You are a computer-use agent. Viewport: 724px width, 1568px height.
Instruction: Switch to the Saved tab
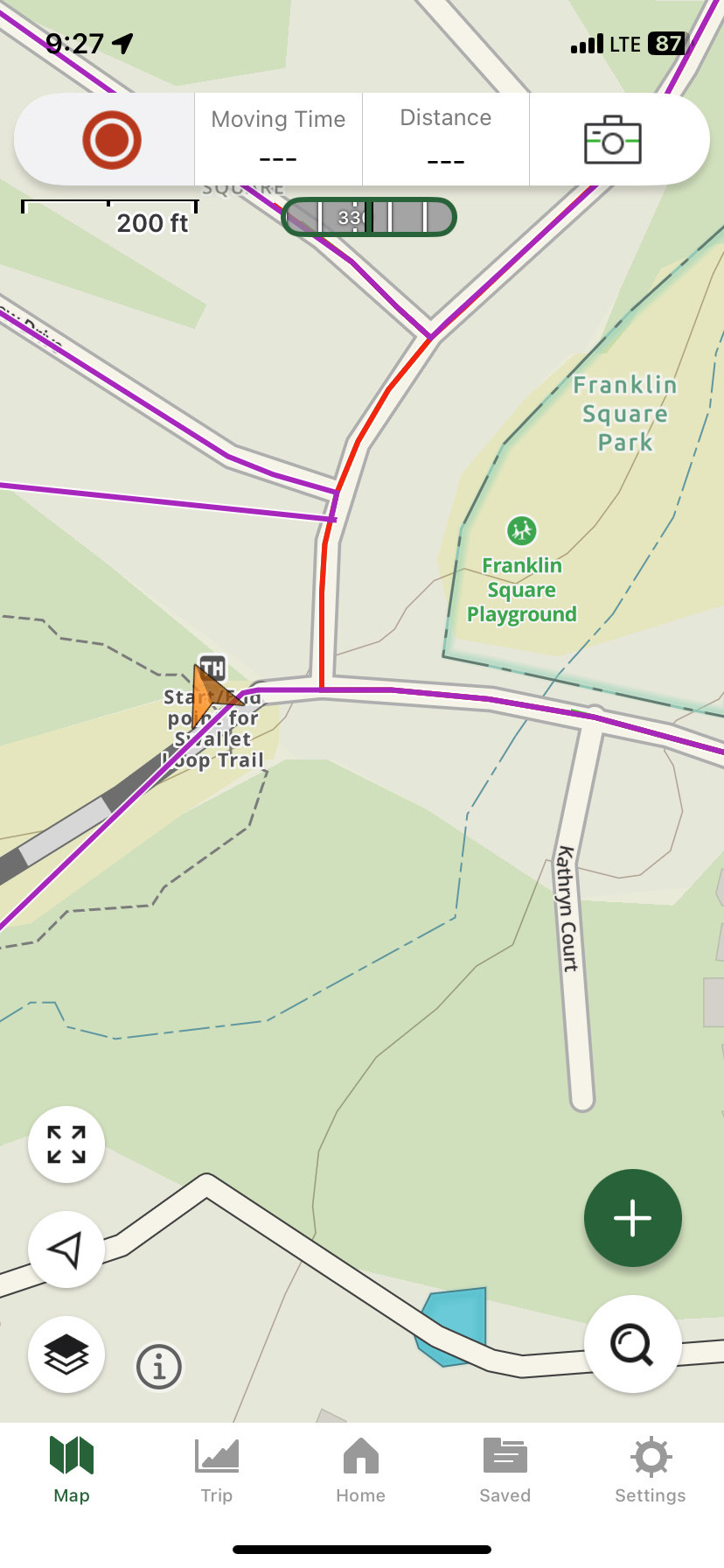point(505,1470)
